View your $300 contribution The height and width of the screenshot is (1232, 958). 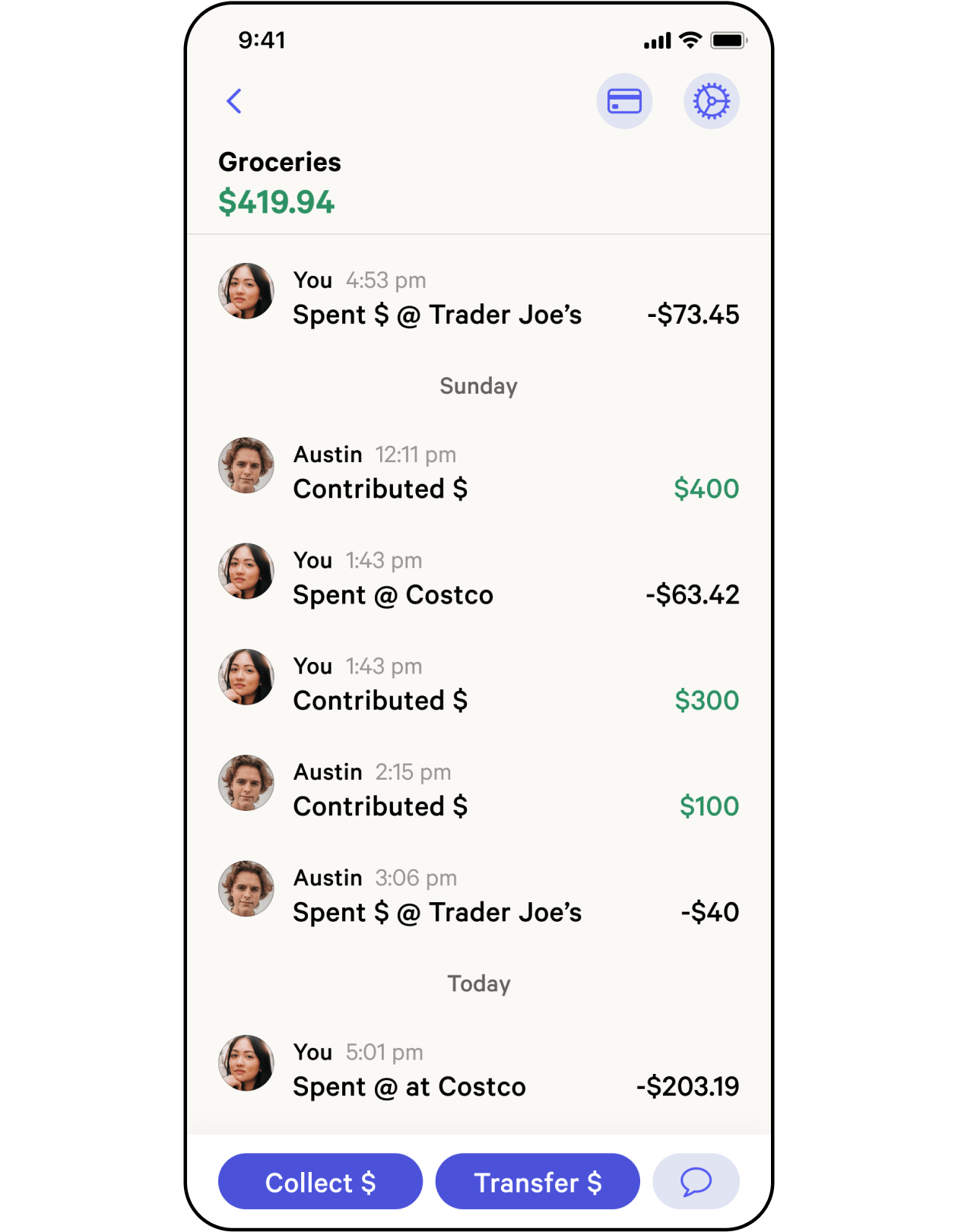[x=478, y=683]
